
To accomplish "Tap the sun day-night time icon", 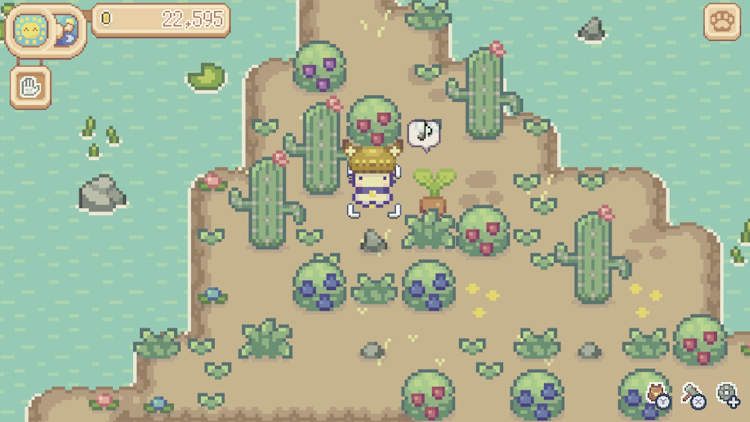I will pyautogui.click(x=32, y=30).
